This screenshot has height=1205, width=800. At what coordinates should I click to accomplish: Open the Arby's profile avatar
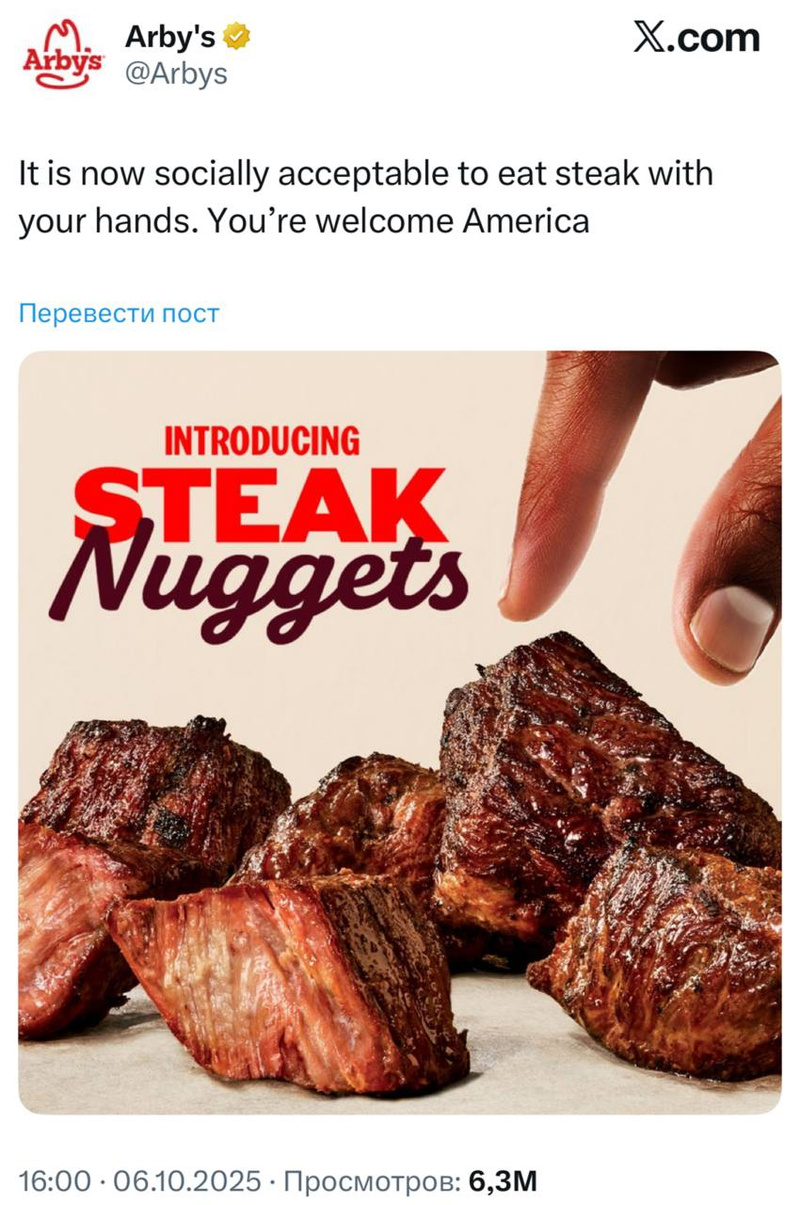coord(62,57)
